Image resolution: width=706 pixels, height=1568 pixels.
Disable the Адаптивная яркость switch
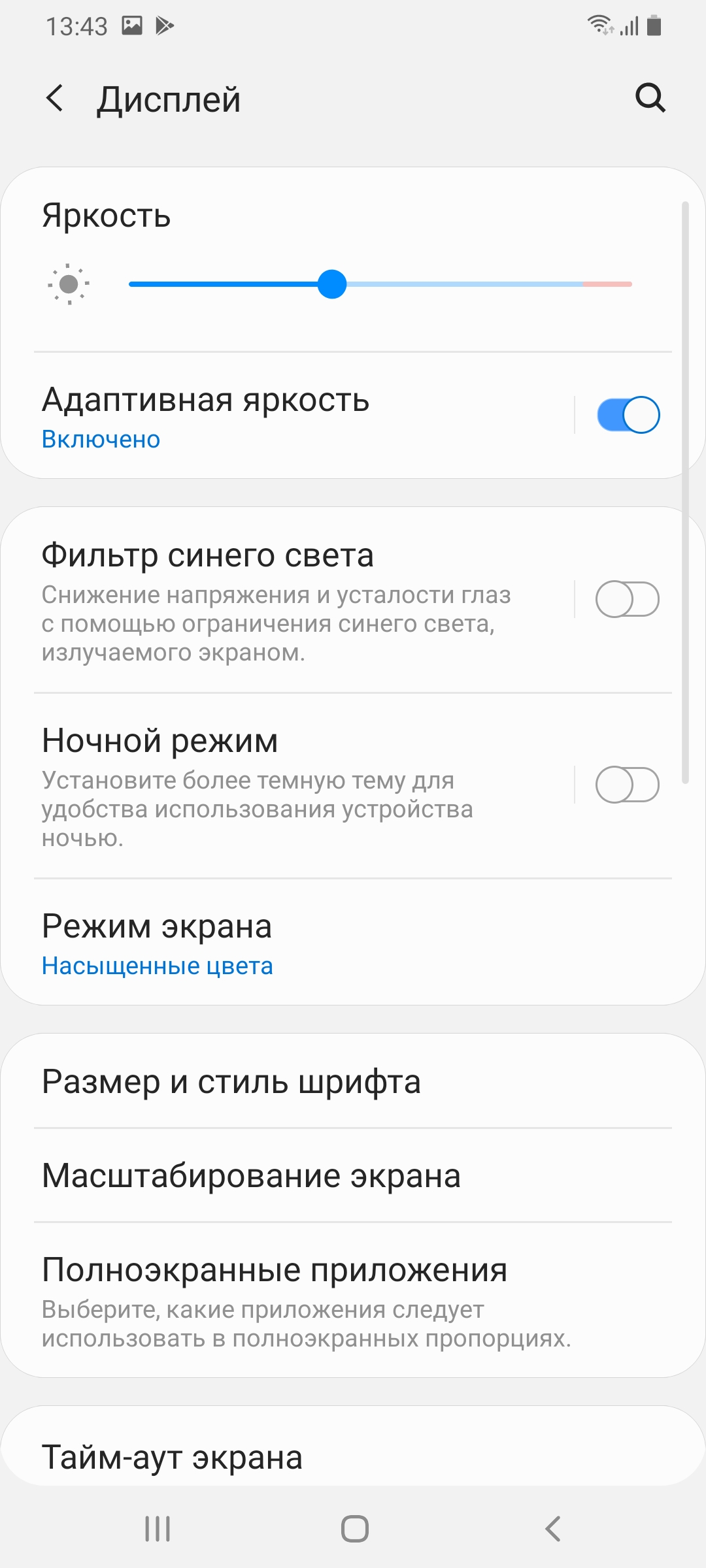(x=628, y=415)
